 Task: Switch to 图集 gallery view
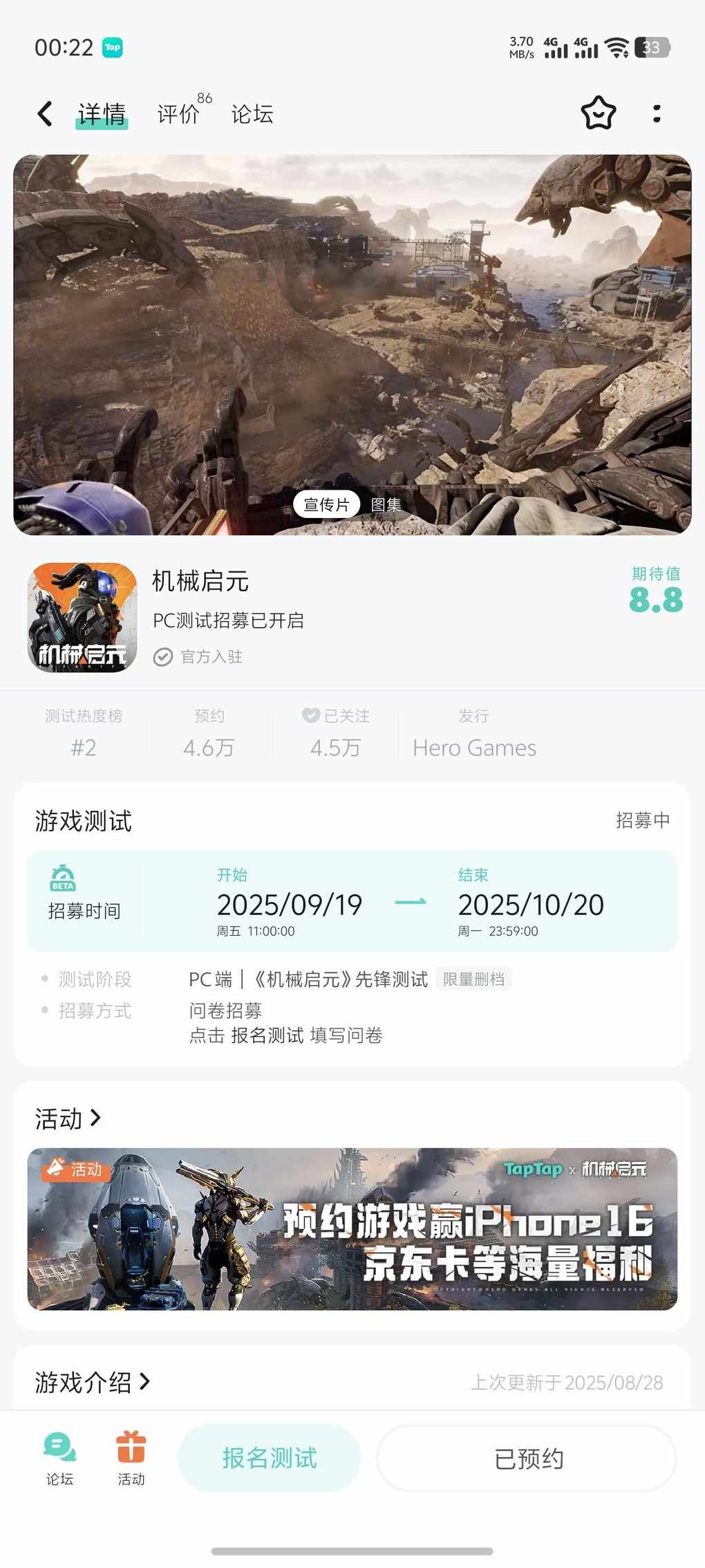(386, 505)
